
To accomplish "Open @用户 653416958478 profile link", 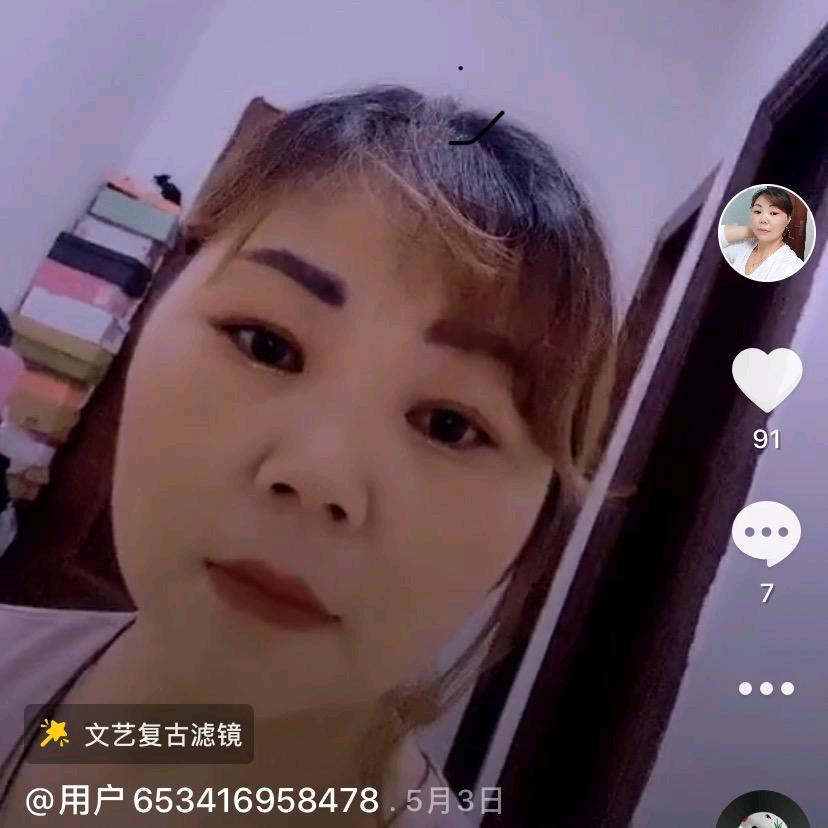I will (202, 801).
